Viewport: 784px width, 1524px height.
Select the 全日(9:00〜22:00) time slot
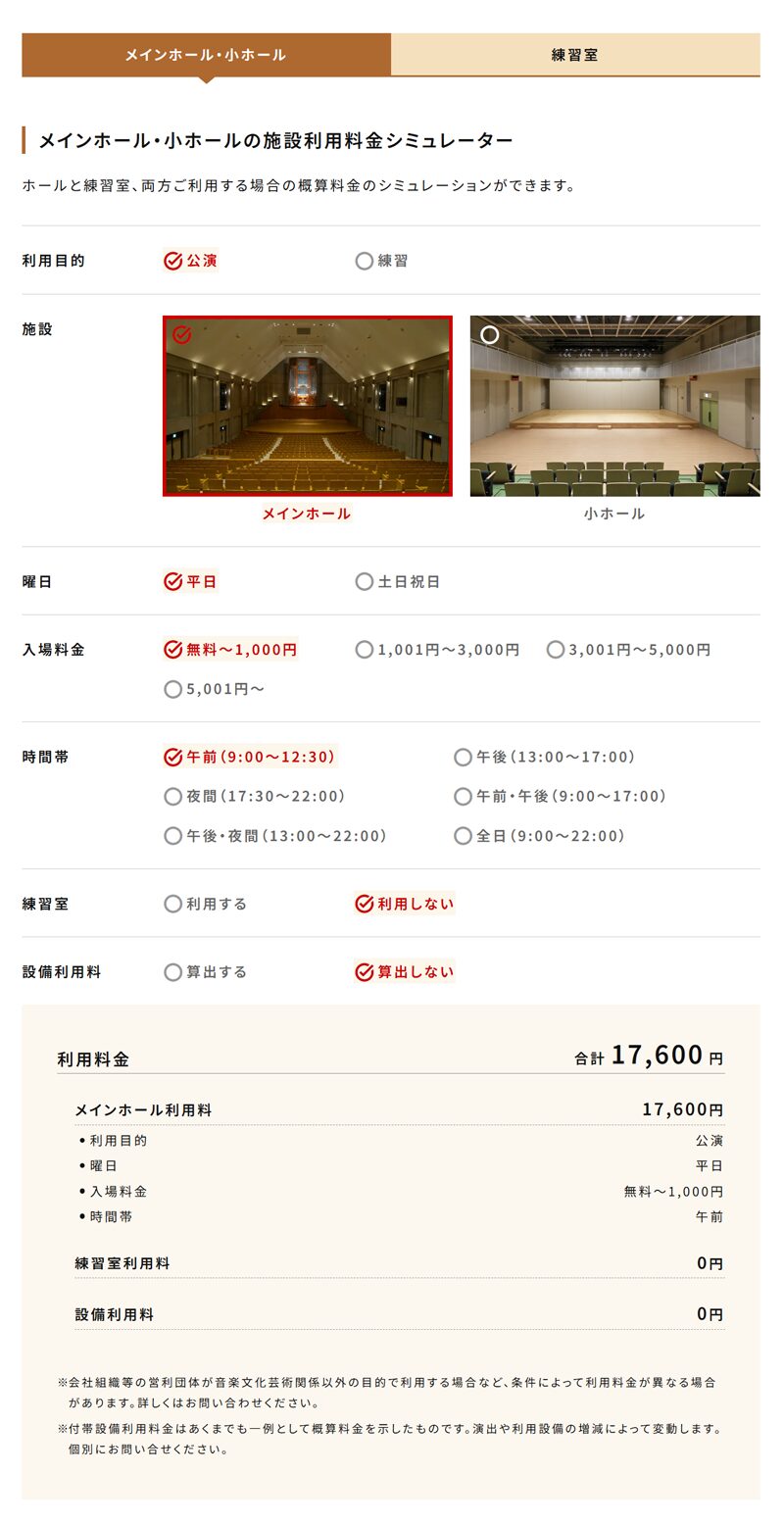(539, 836)
